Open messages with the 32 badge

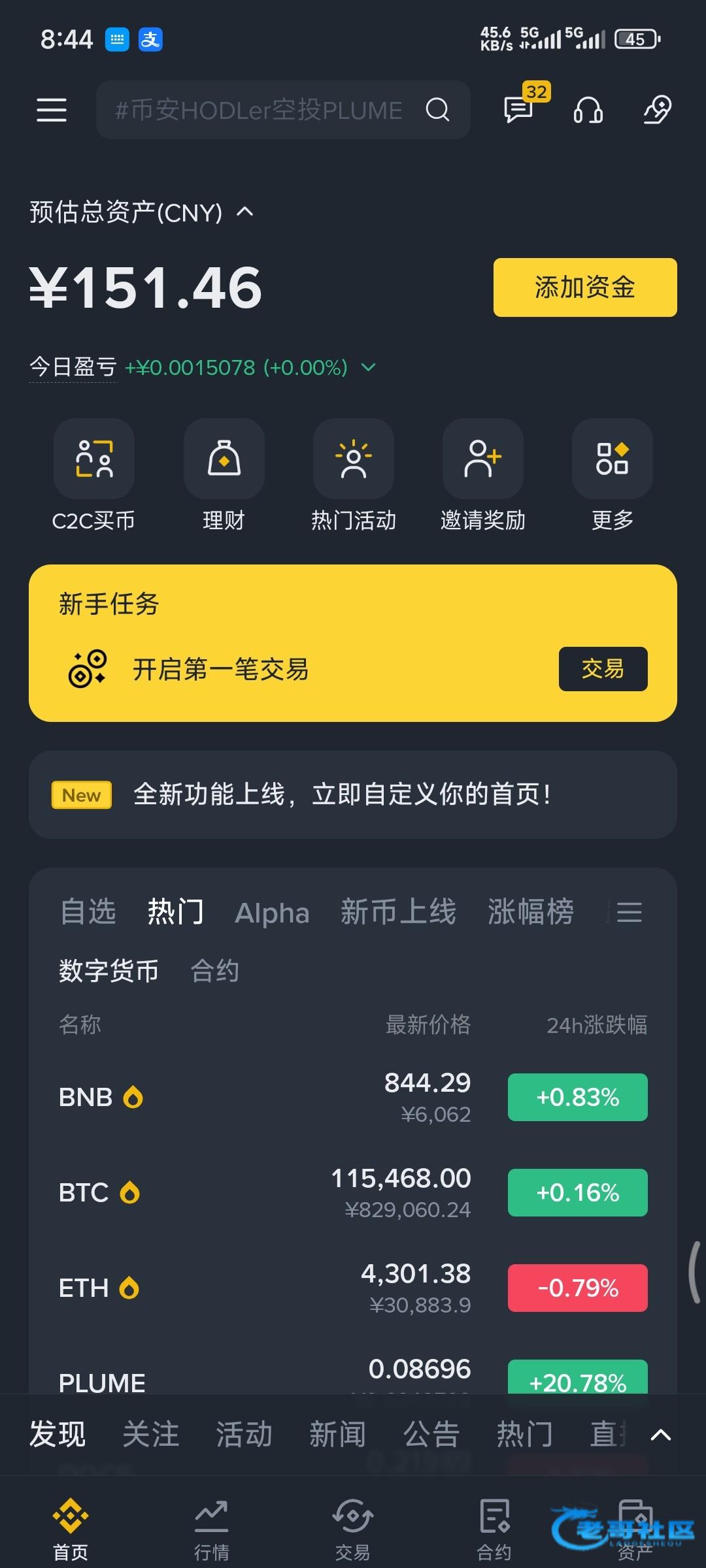[x=520, y=108]
